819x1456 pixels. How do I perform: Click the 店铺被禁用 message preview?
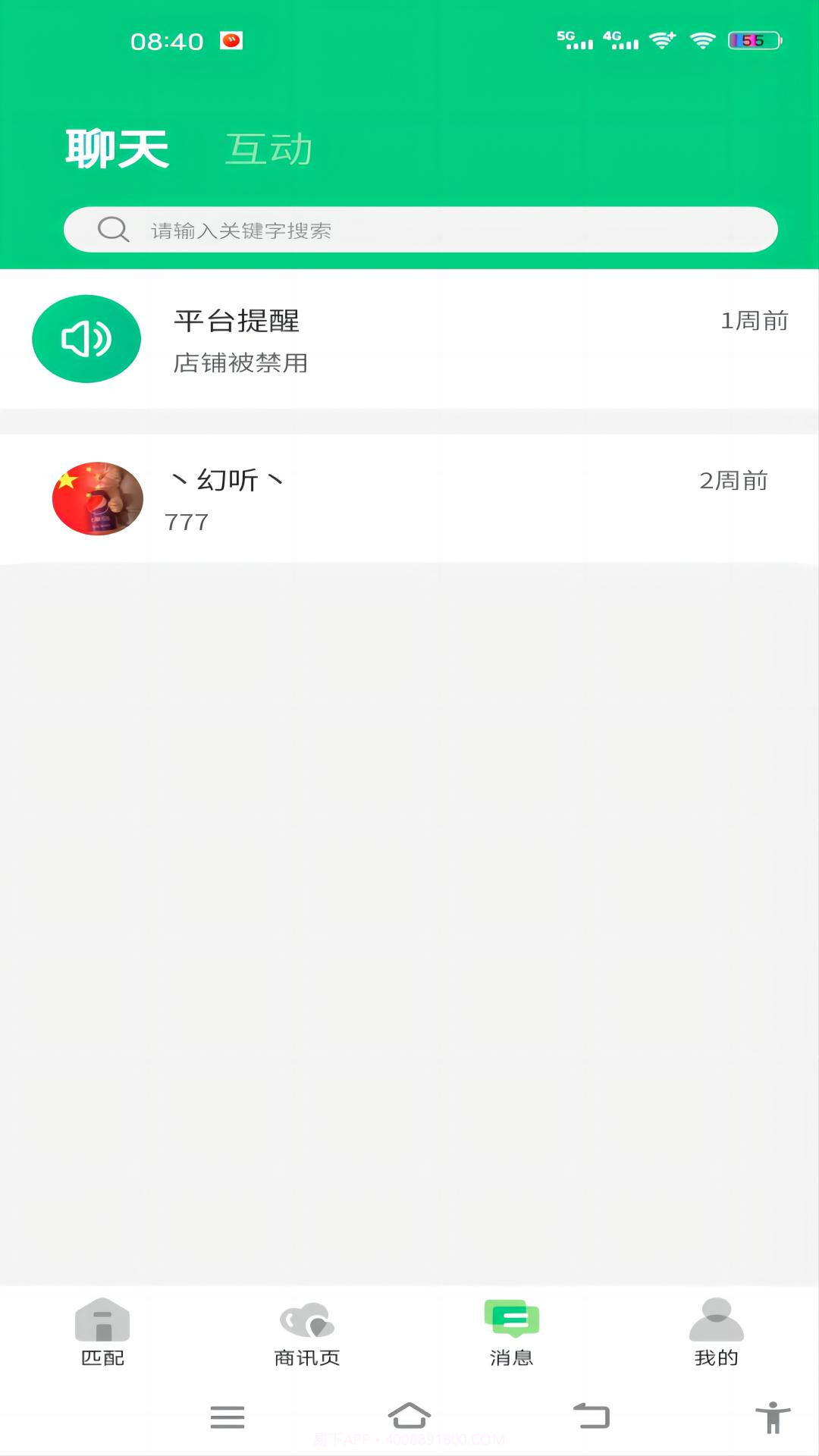(x=240, y=362)
